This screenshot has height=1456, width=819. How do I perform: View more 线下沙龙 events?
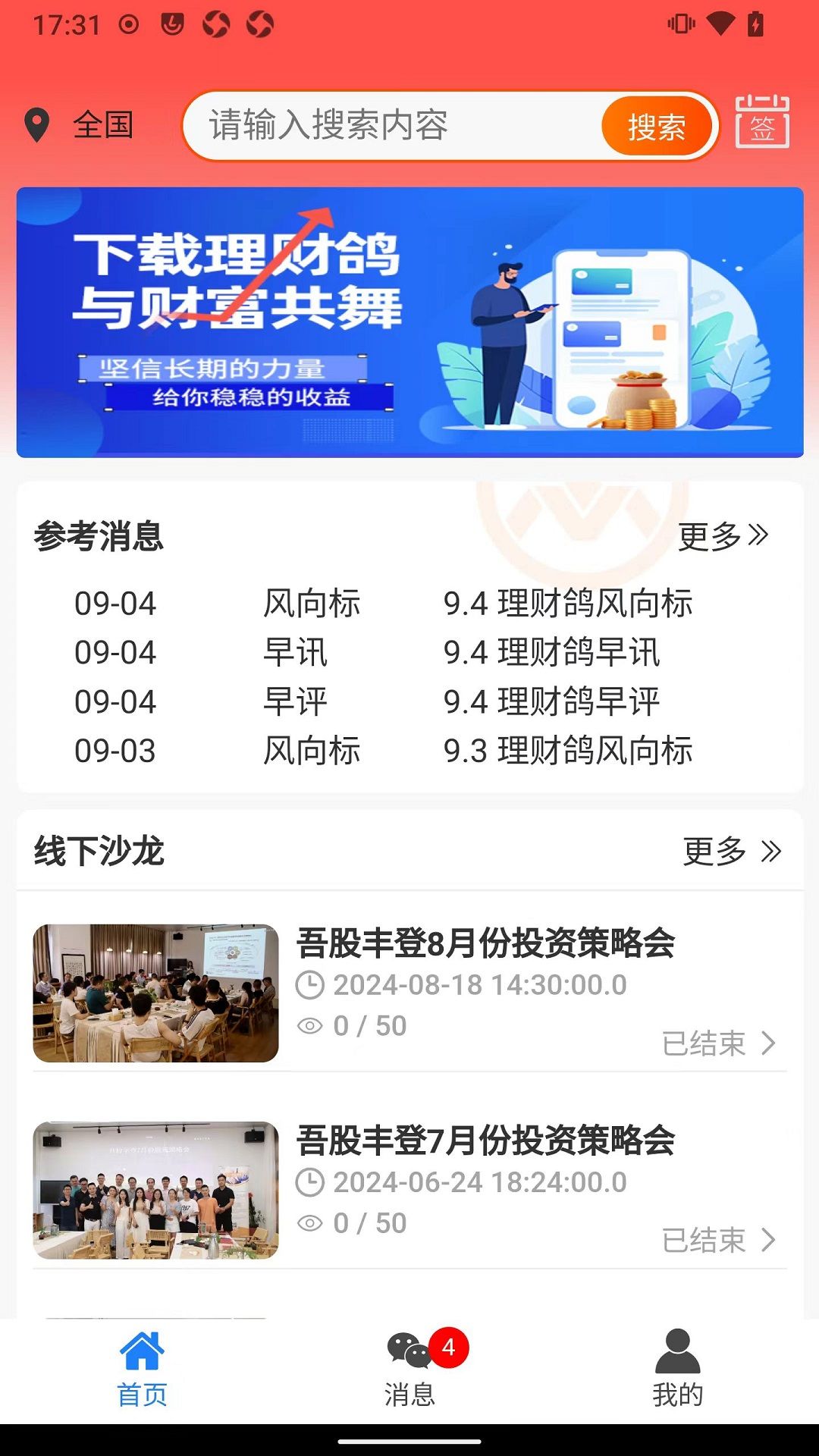tap(731, 851)
